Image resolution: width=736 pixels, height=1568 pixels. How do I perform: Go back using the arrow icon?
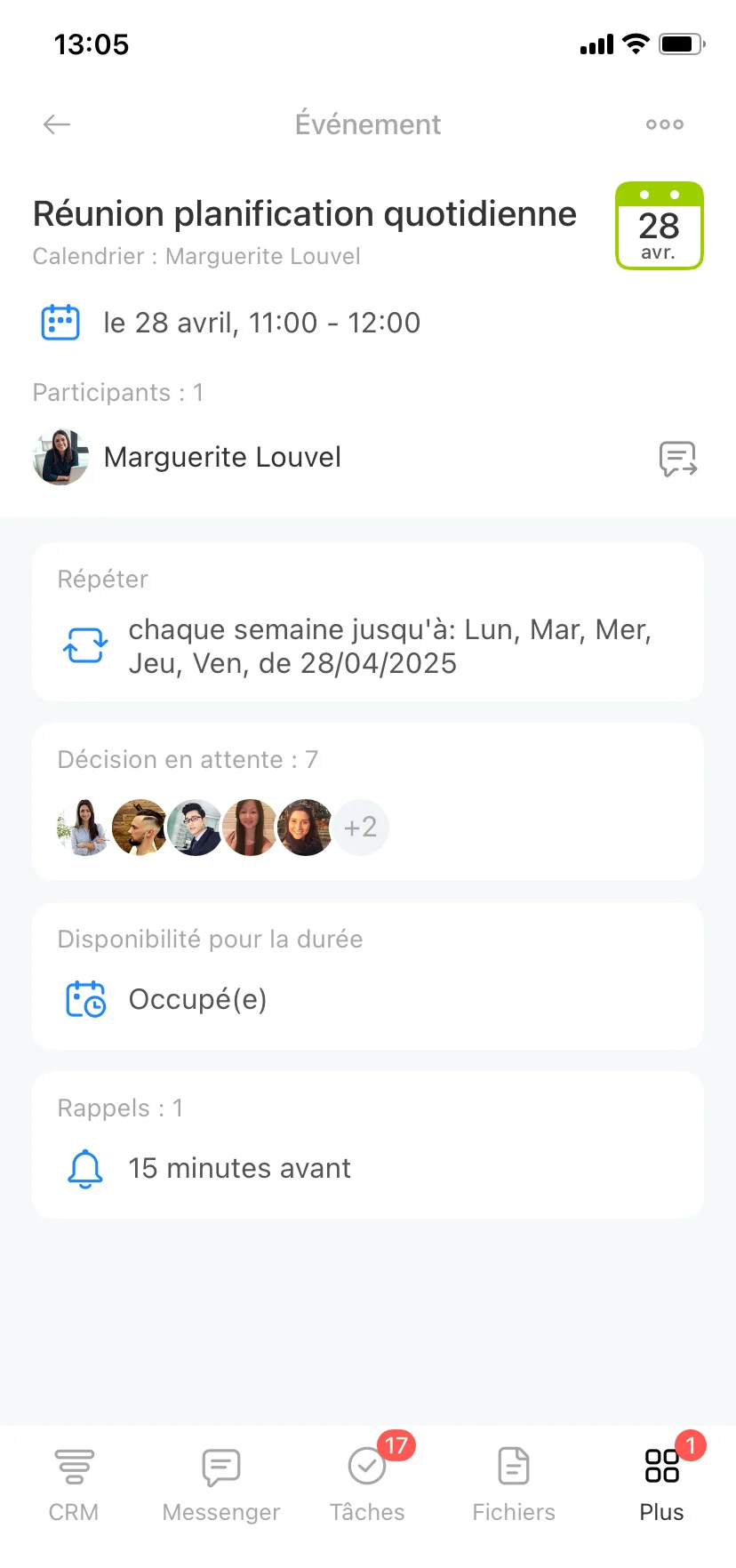(57, 124)
